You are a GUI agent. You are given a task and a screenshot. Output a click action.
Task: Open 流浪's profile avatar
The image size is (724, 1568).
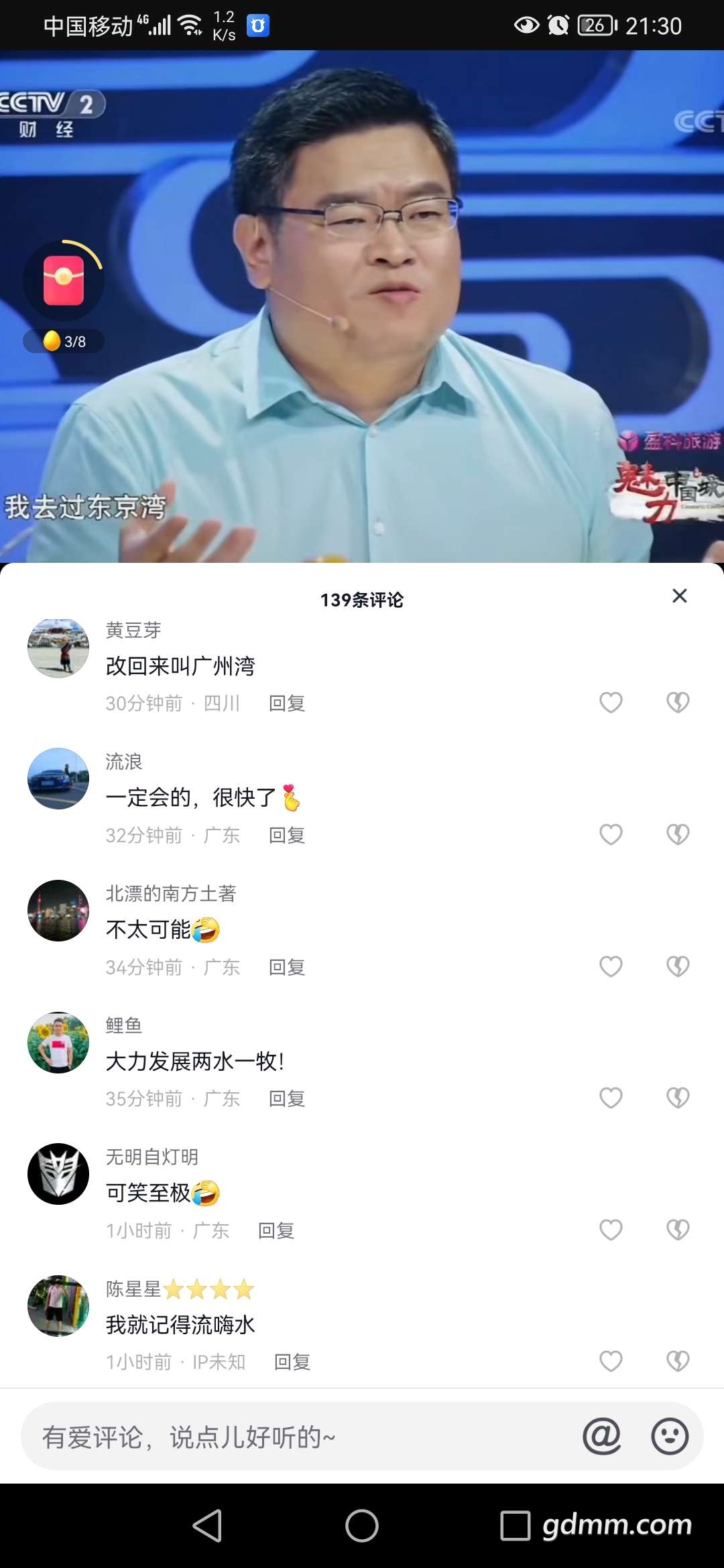tap(58, 779)
